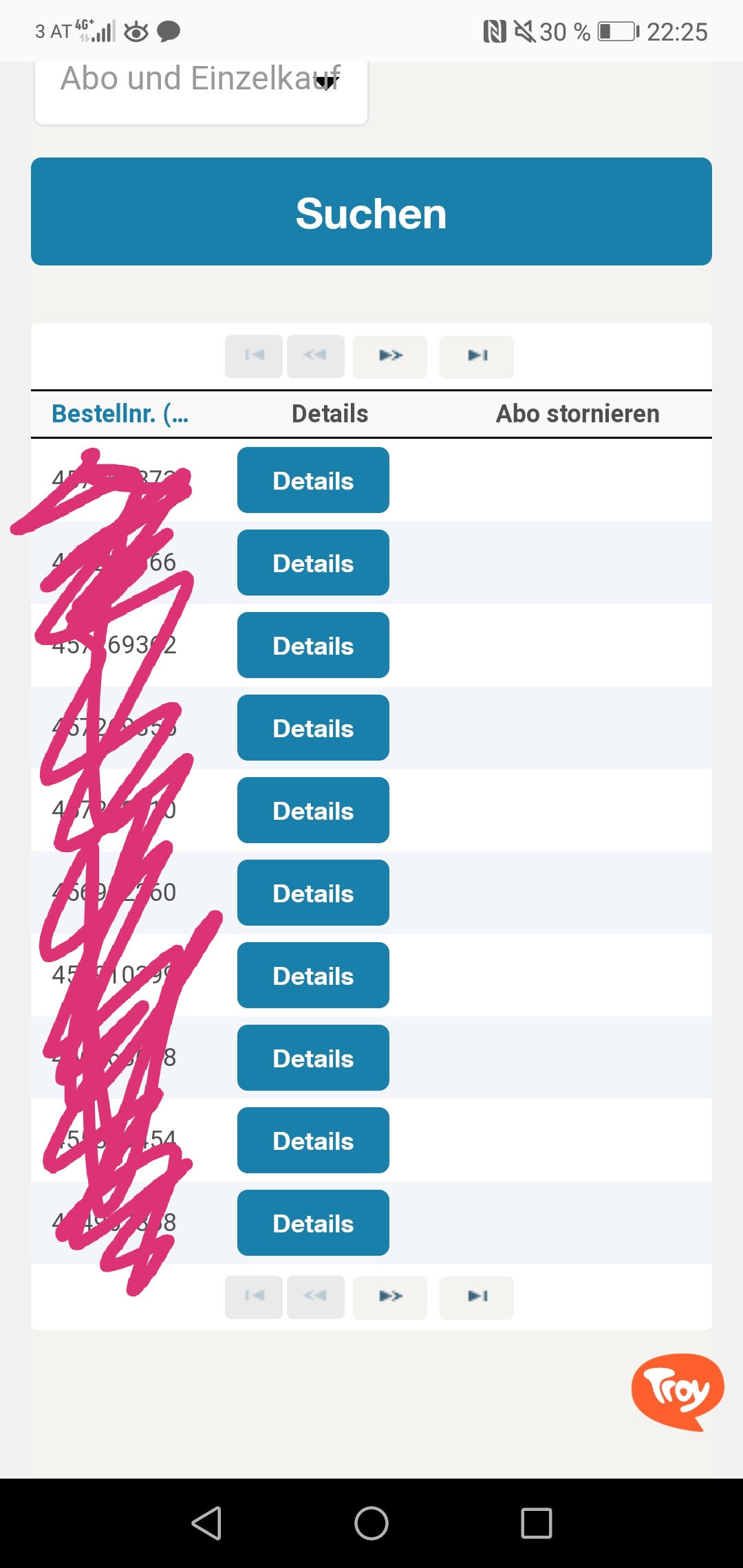Open Details for order ending in 66

pos(313,563)
